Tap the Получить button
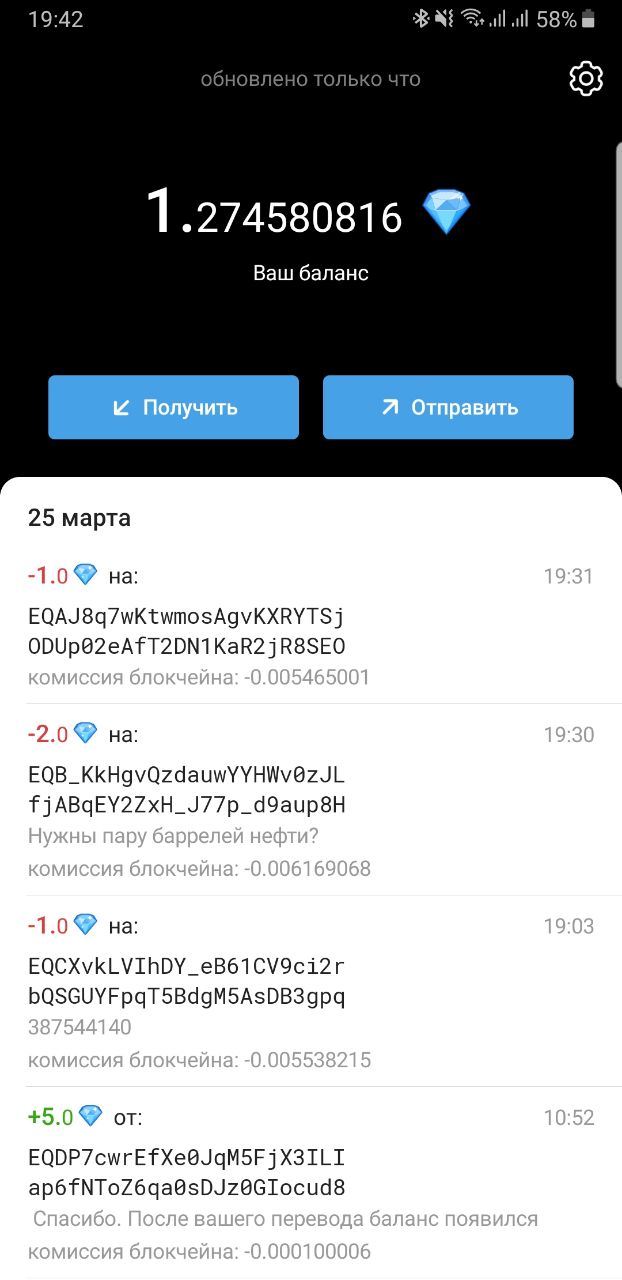 [x=174, y=407]
